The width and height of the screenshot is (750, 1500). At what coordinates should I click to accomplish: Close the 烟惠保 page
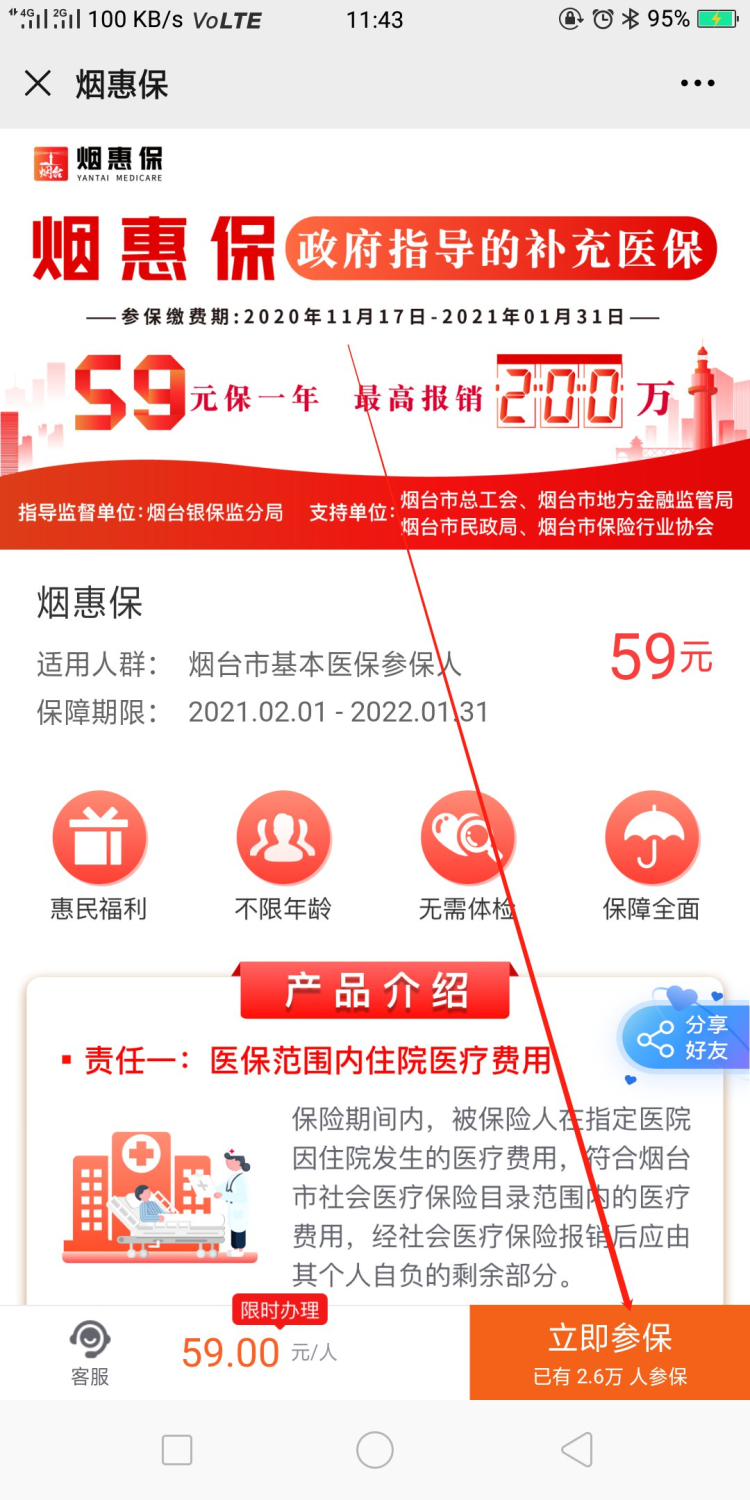[x=38, y=84]
